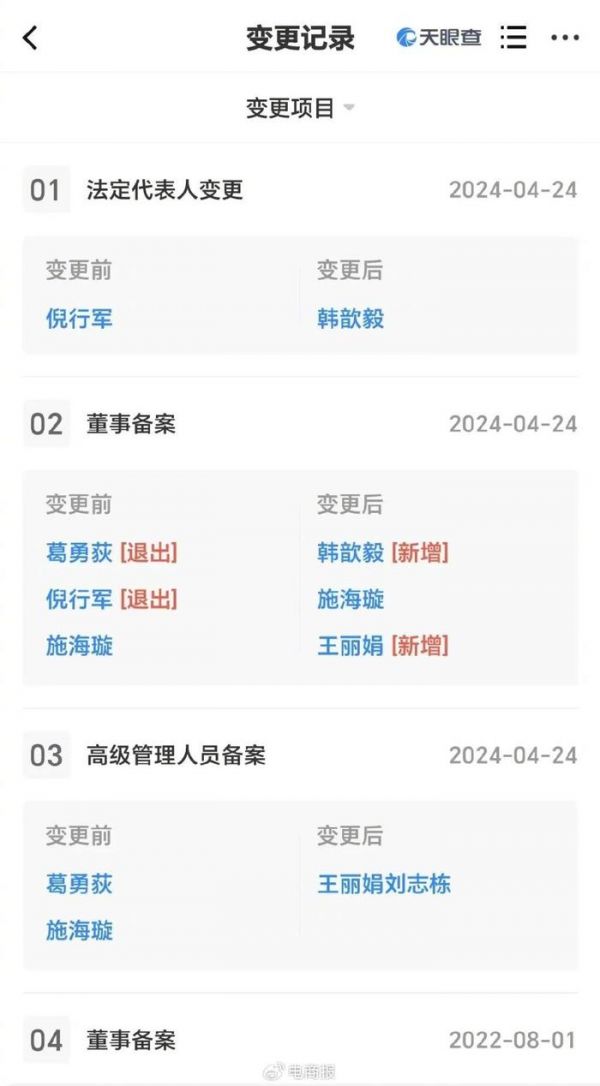Viewport: 600px width, 1086px height.
Task: Open the list menu icon in the header
Action: pyautogui.click(x=513, y=38)
